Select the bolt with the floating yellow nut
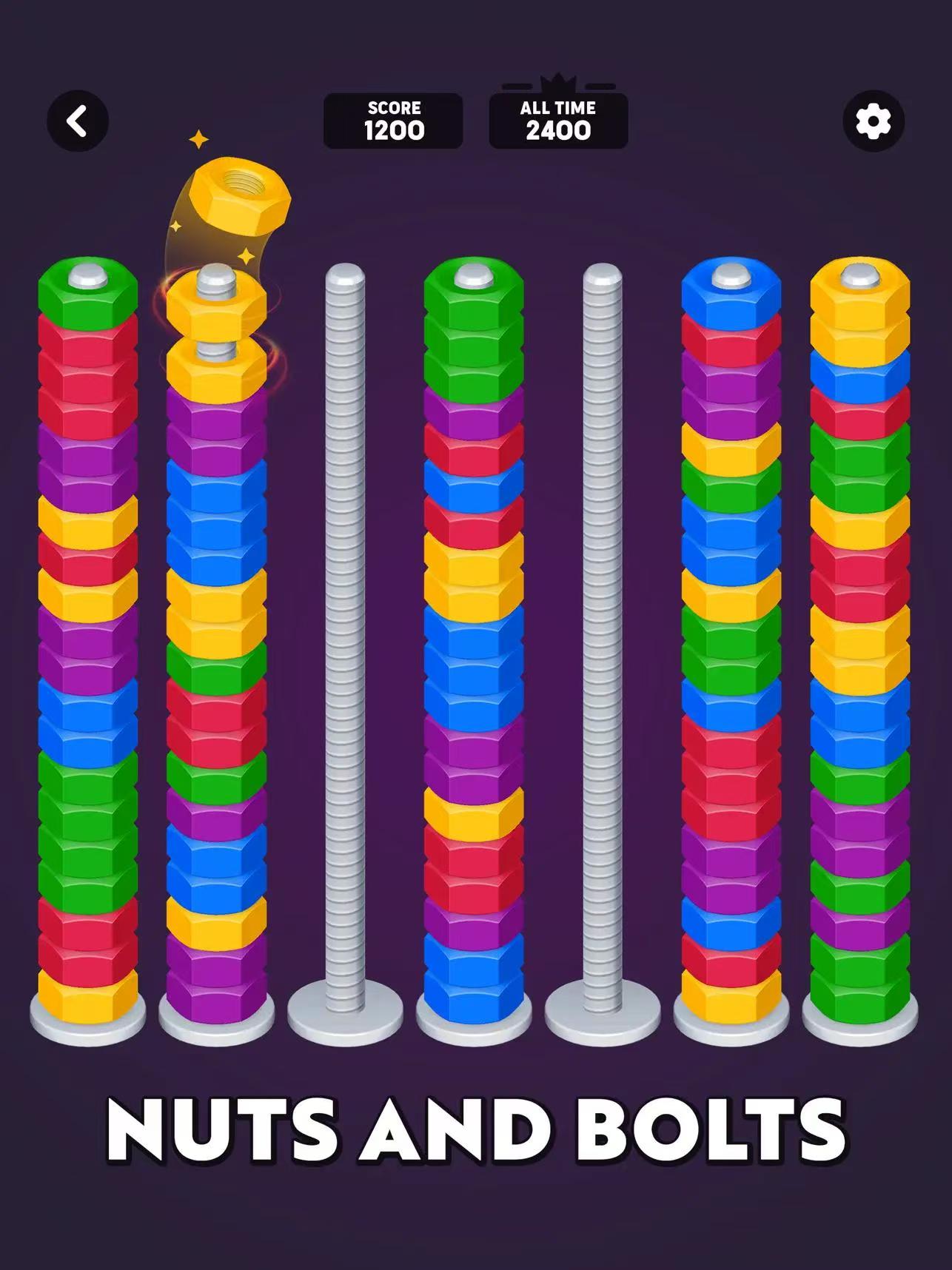 coord(216,636)
